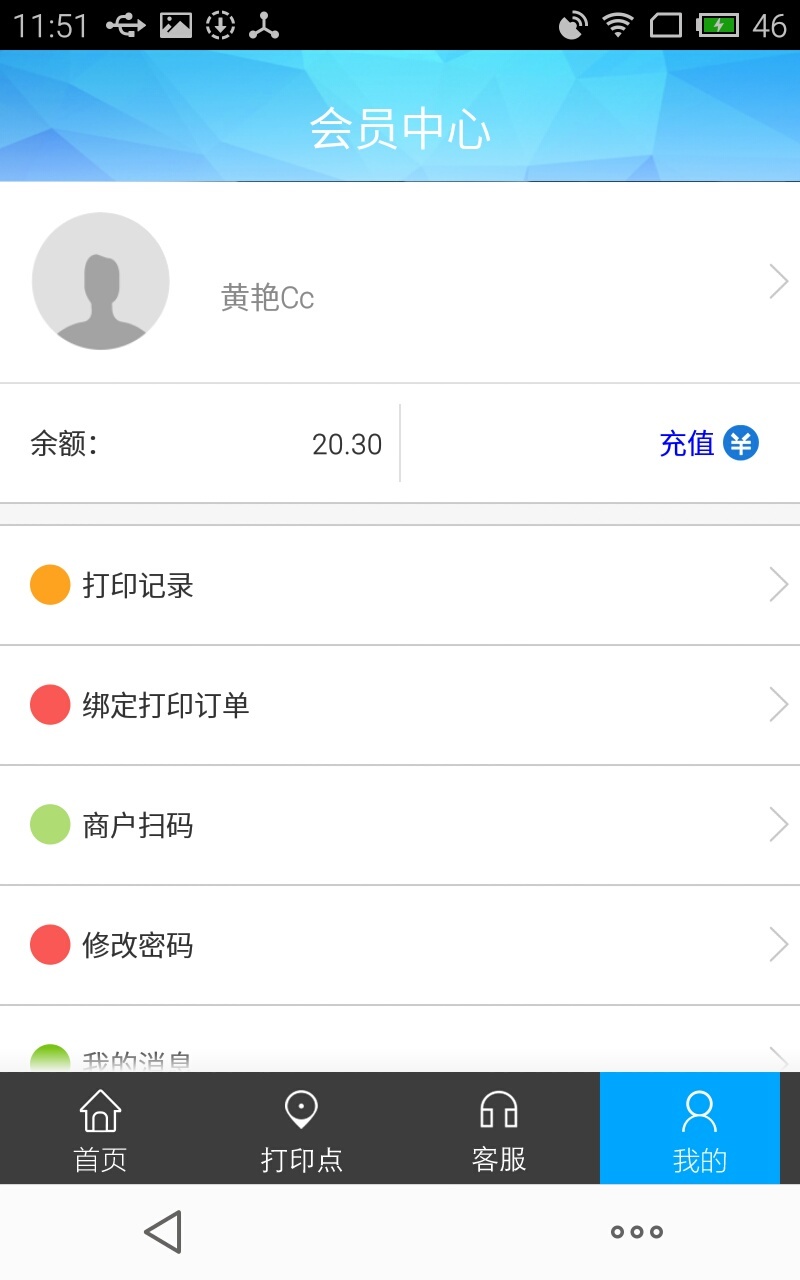This screenshot has width=800, height=1280.
Task: Switch to the 首页 home tab
Action: tap(100, 1130)
